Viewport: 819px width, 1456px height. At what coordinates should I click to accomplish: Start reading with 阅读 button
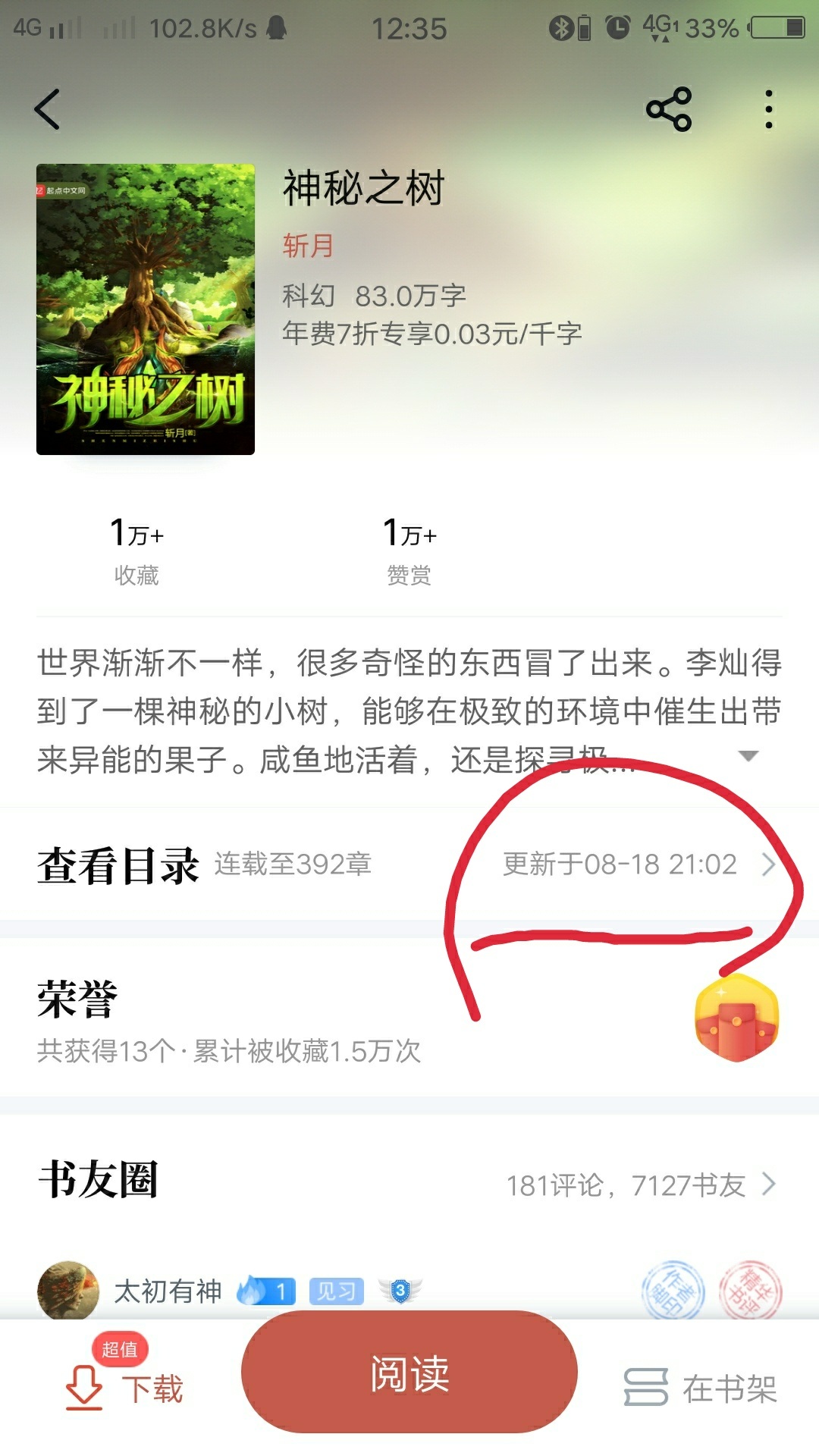409,1373
